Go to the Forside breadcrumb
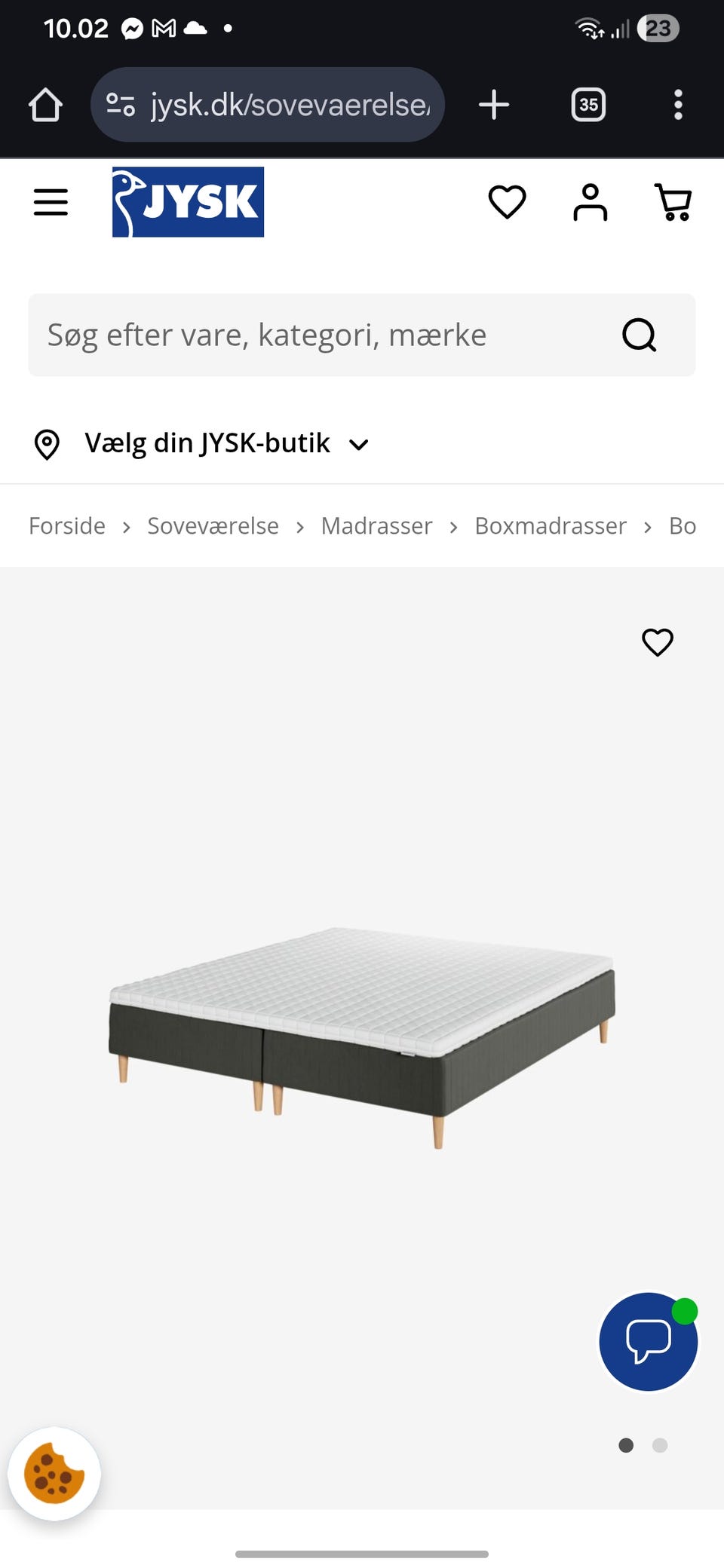 (67, 525)
